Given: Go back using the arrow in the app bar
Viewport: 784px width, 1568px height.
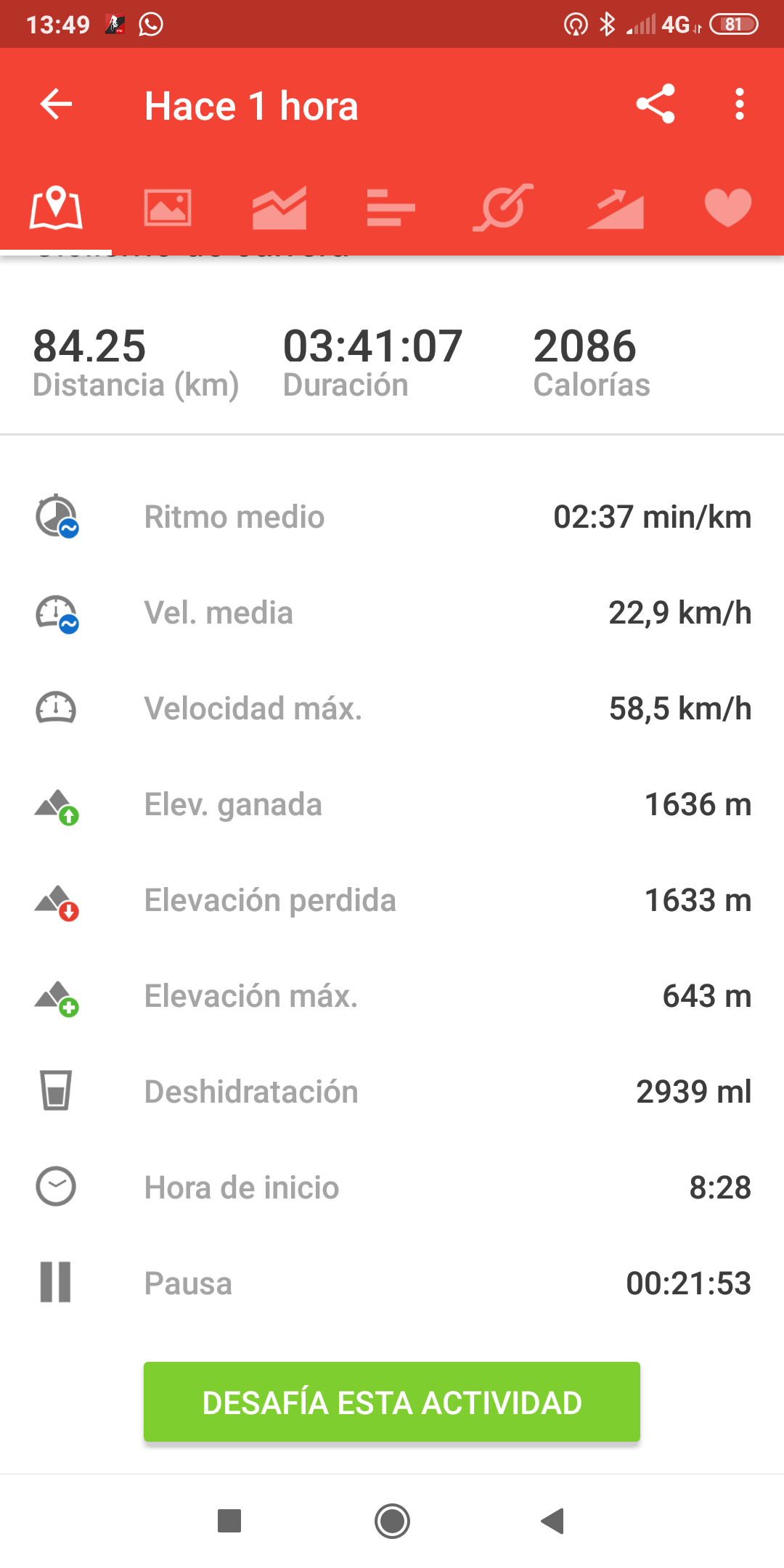Looking at the screenshot, I should pyautogui.click(x=56, y=105).
